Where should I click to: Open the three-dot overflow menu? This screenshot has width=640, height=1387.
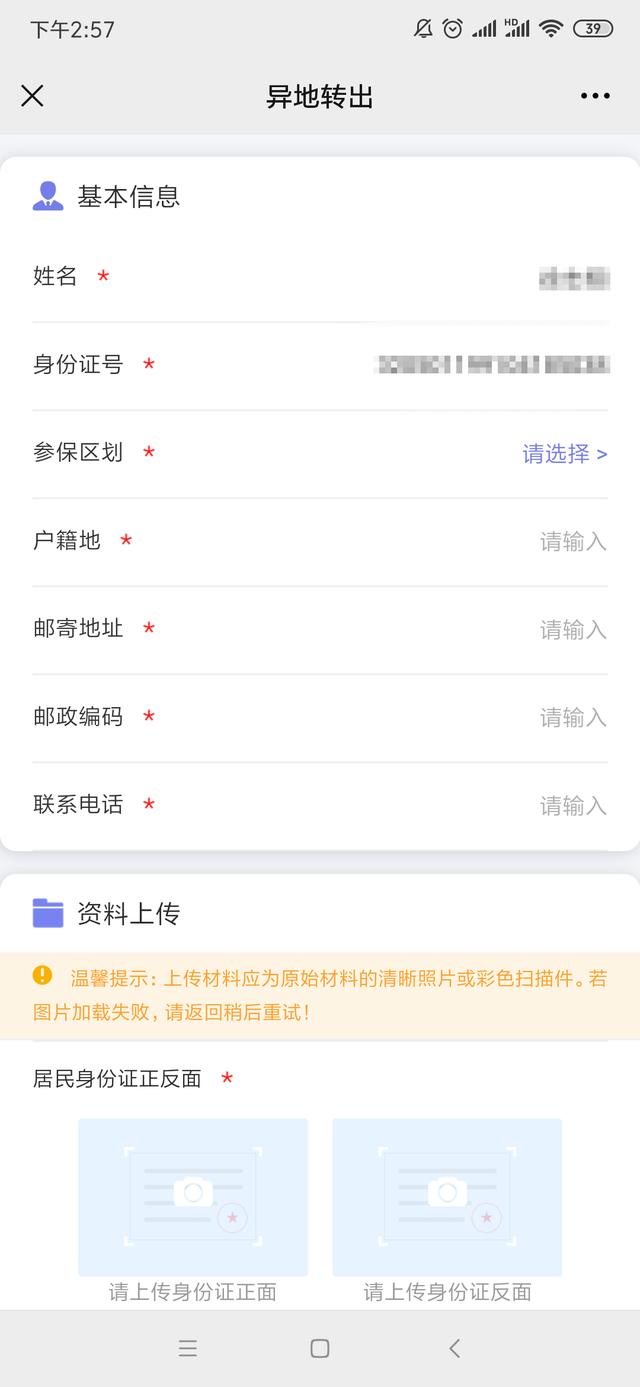click(595, 96)
